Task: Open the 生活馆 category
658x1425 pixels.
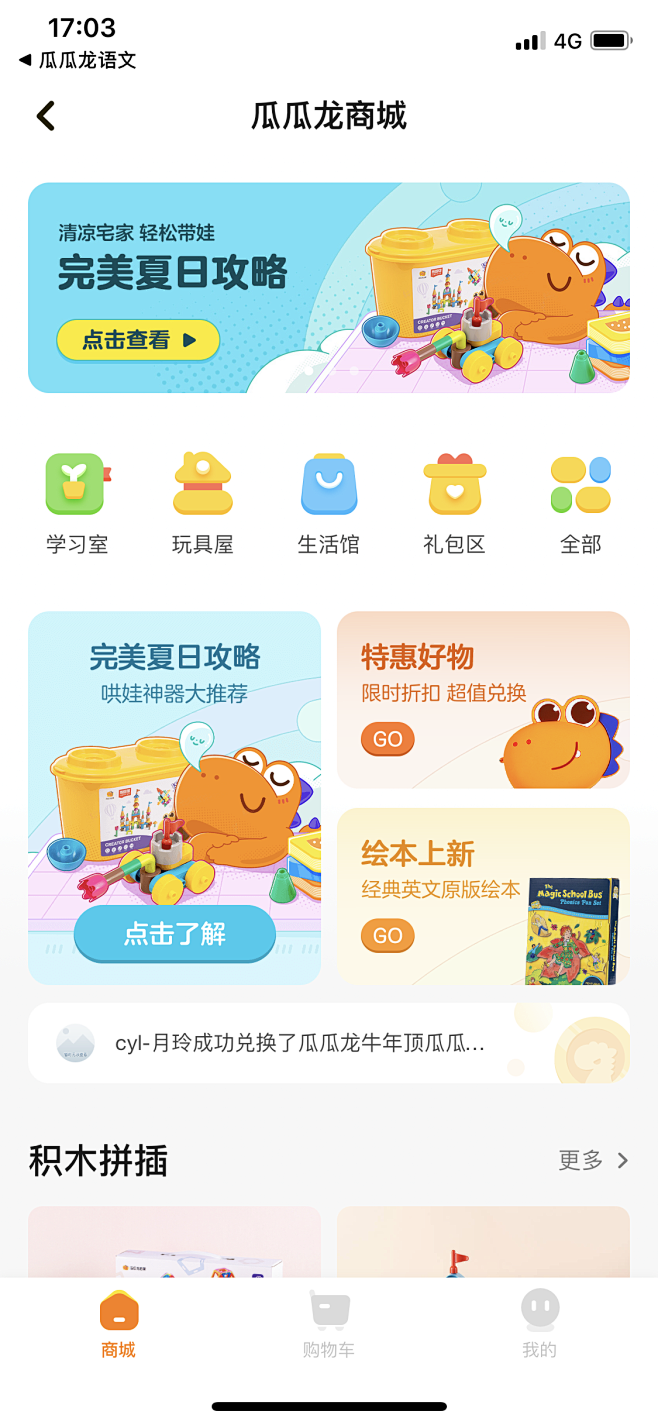Action: coord(328,505)
